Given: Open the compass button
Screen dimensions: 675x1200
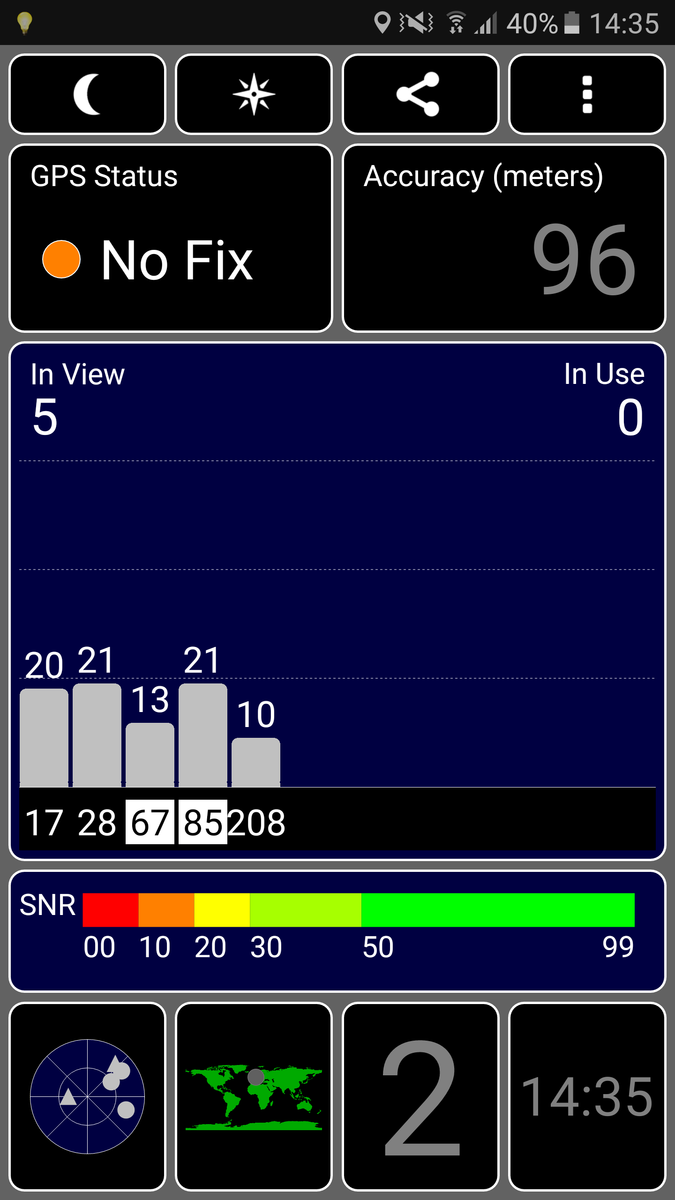Looking at the screenshot, I should click(254, 94).
